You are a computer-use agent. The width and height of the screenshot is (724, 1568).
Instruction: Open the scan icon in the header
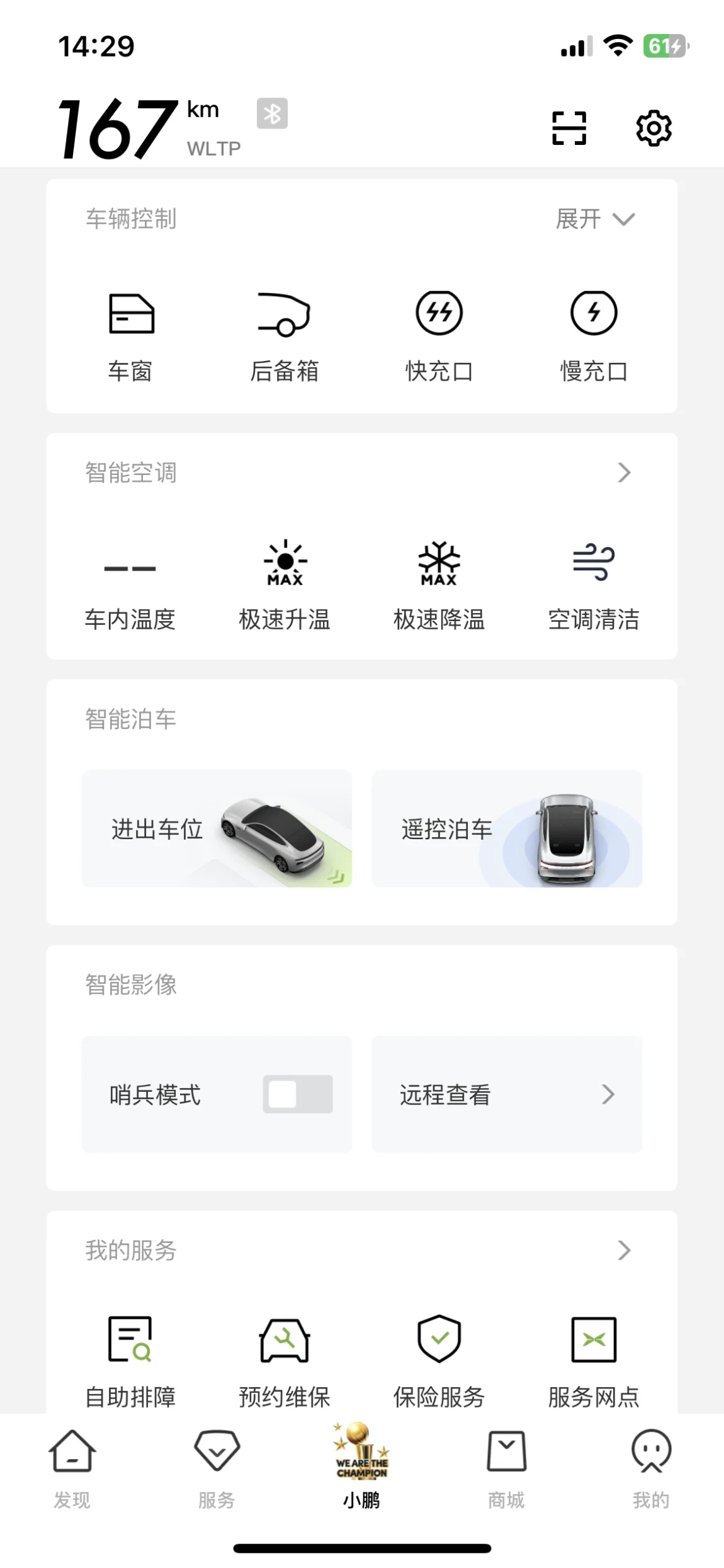[569, 129]
